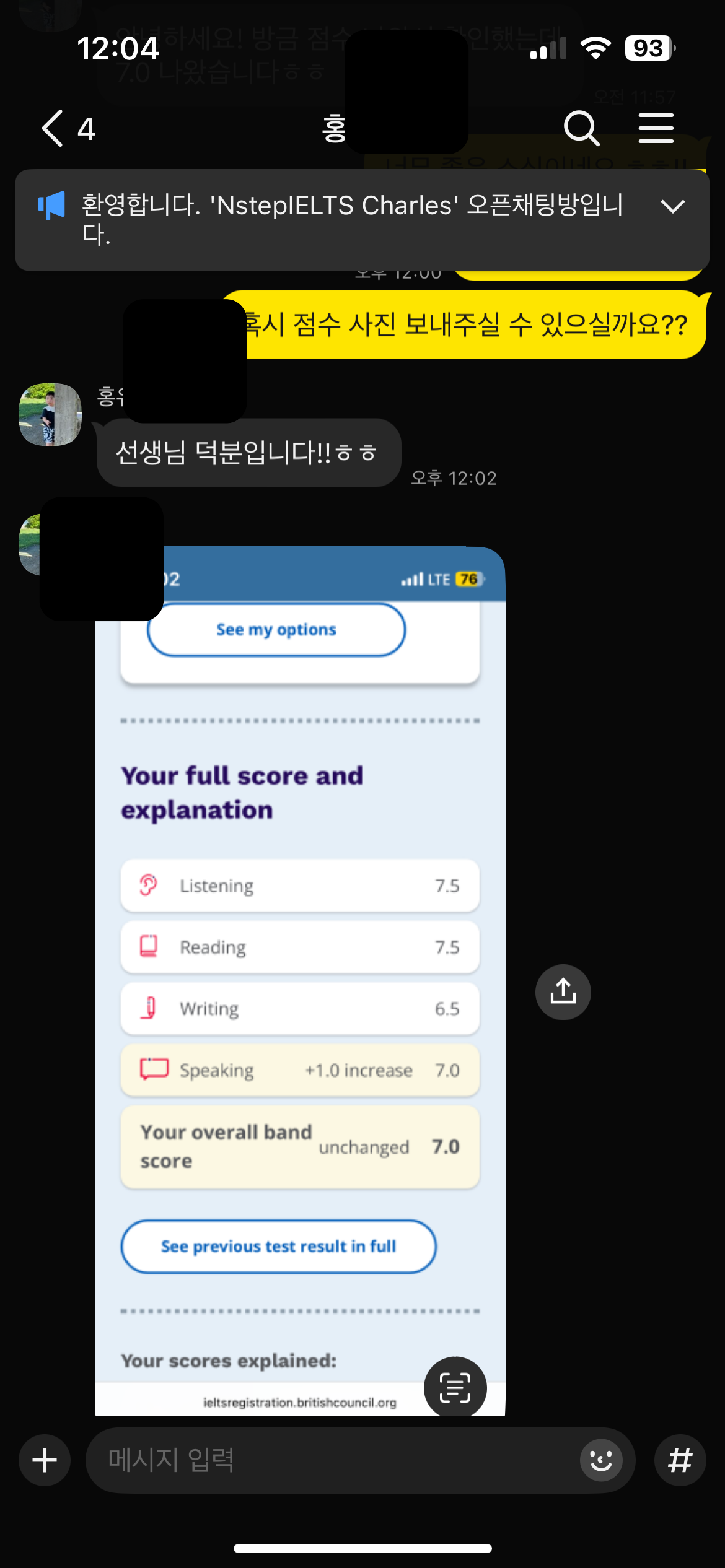Screen dimensions: 725x1568
Task: Open the hashtag search button
Action: point(680,1460)
